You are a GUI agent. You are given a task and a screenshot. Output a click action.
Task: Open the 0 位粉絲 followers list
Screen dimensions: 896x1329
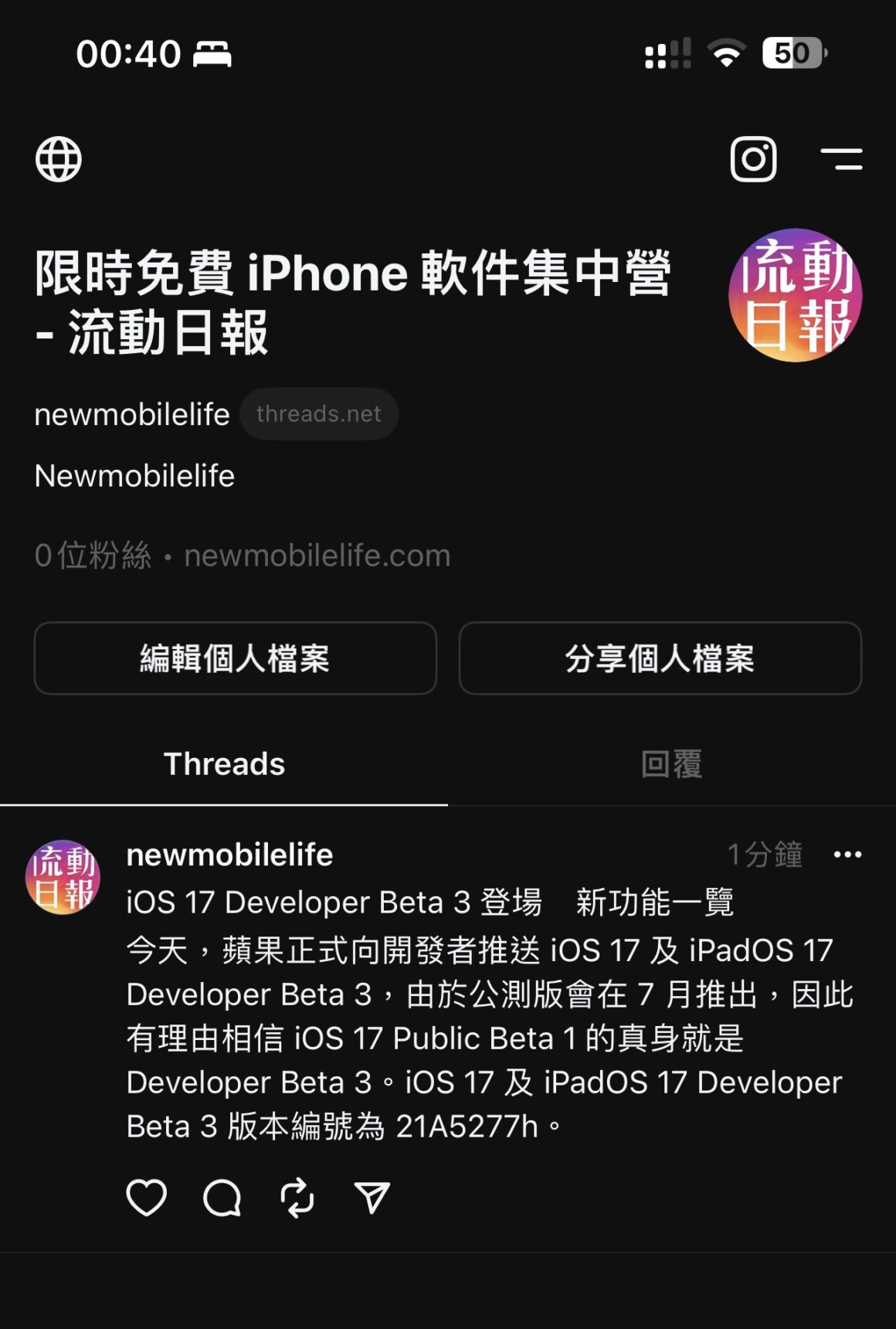(93, 556)
